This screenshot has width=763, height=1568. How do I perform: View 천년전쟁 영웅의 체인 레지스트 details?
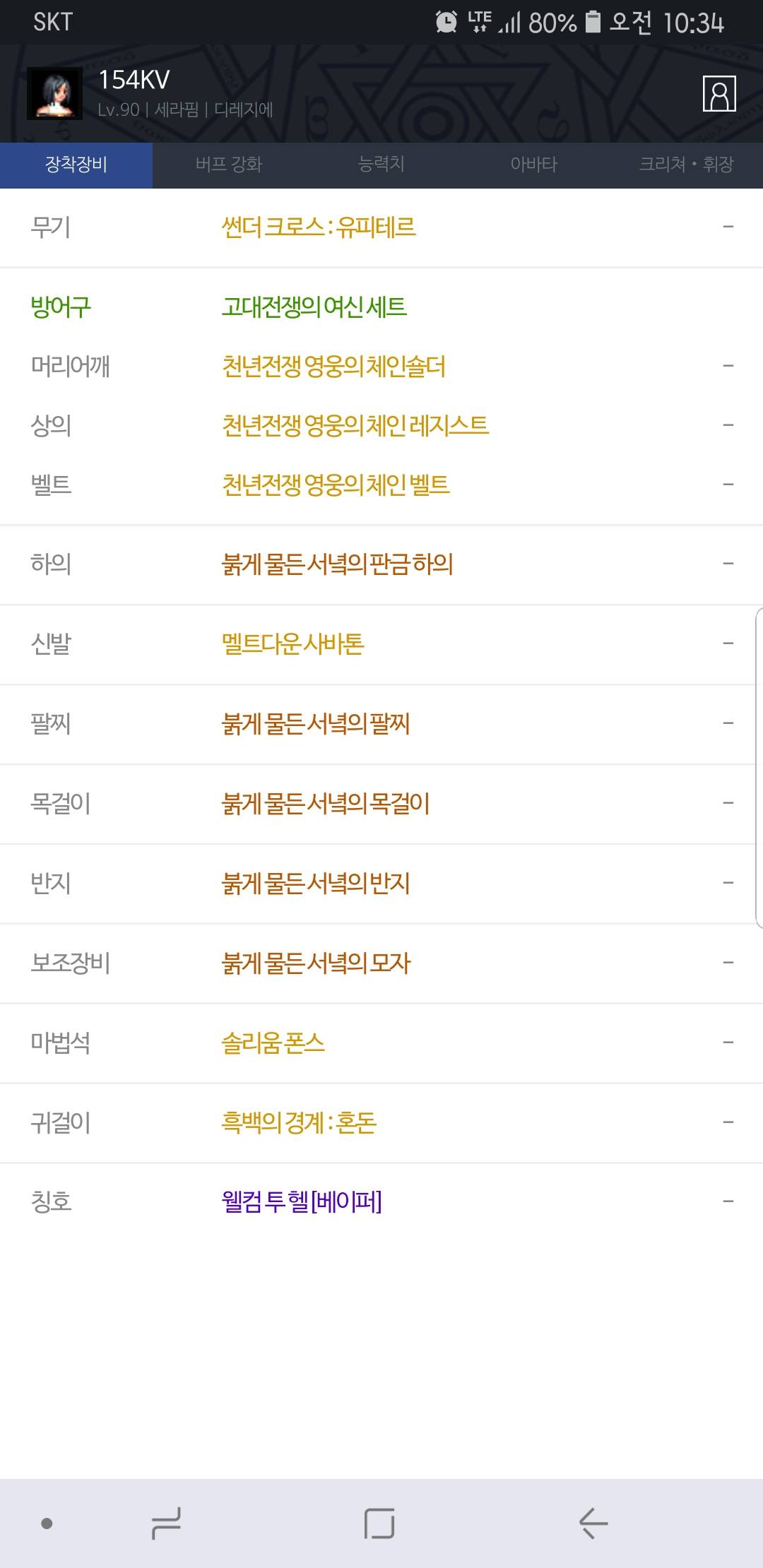click(381, 425)
